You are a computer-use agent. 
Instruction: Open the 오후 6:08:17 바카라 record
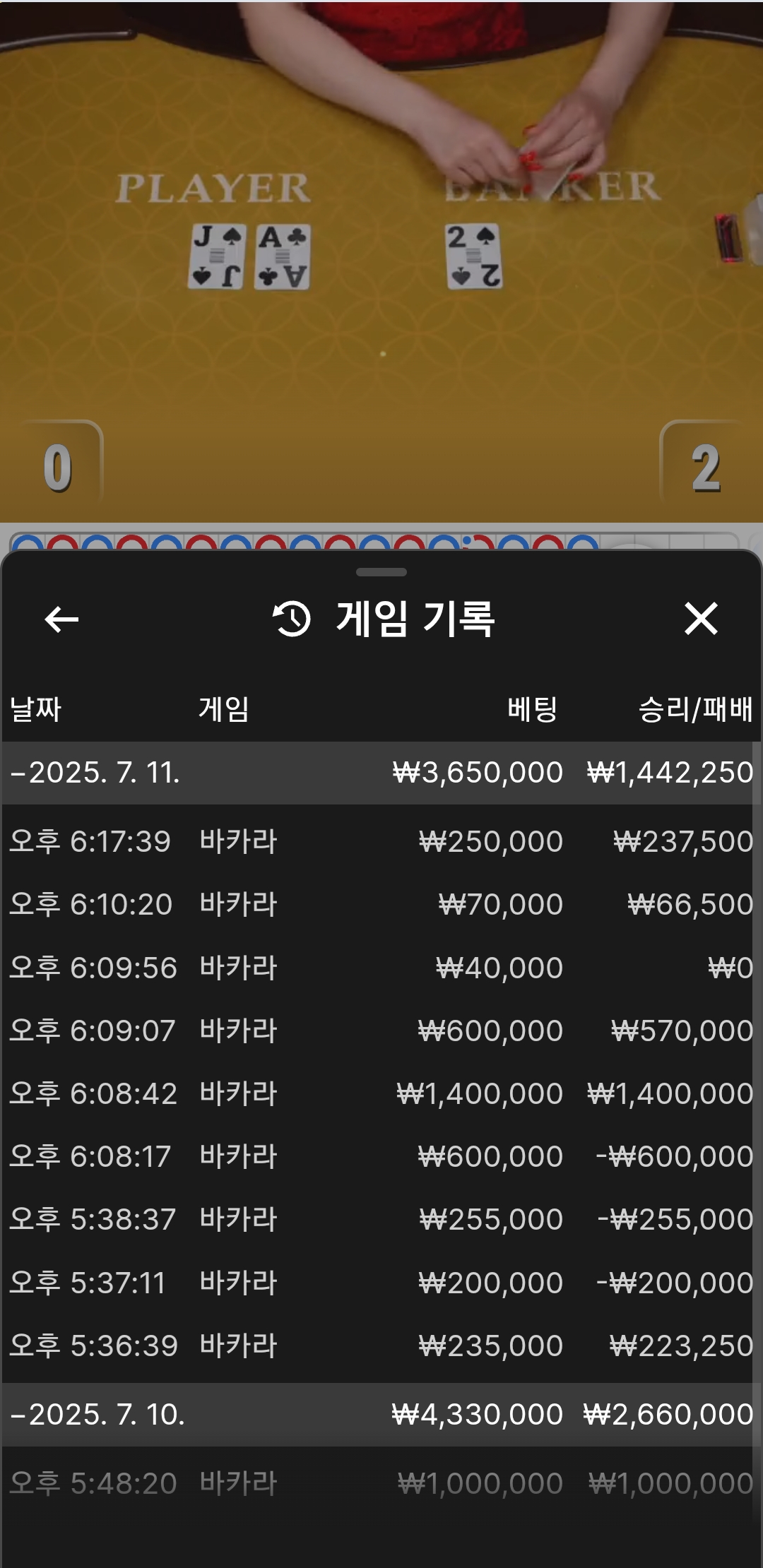click(x=380, y=1156)
